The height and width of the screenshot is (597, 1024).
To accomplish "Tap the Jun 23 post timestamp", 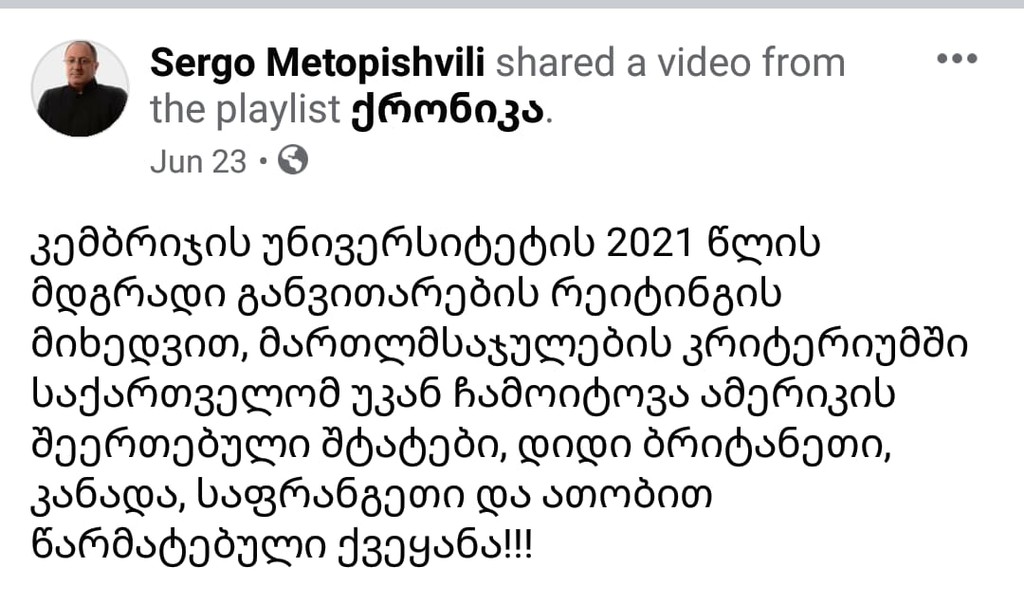I will [198, 162].
